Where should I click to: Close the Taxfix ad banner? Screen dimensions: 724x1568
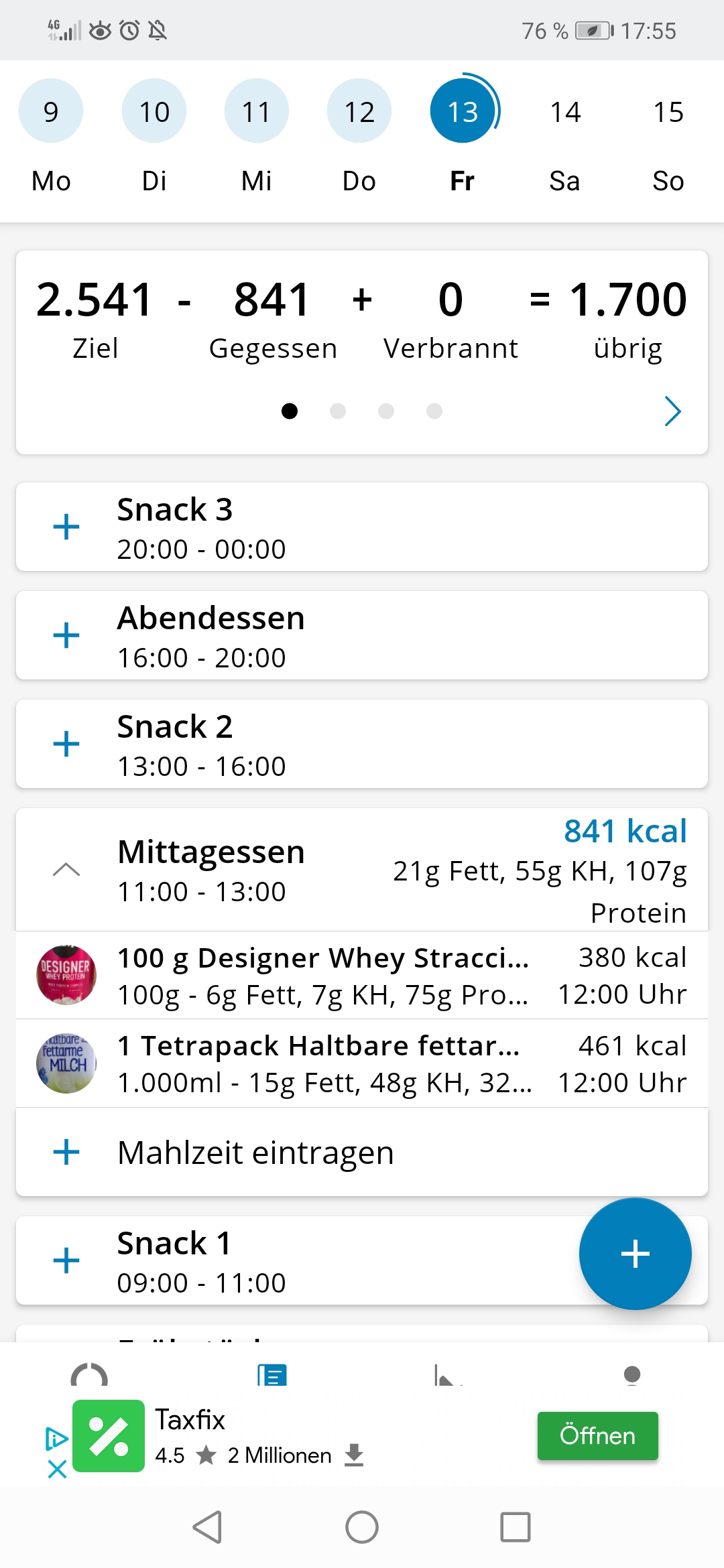(x=57, y=1469)
